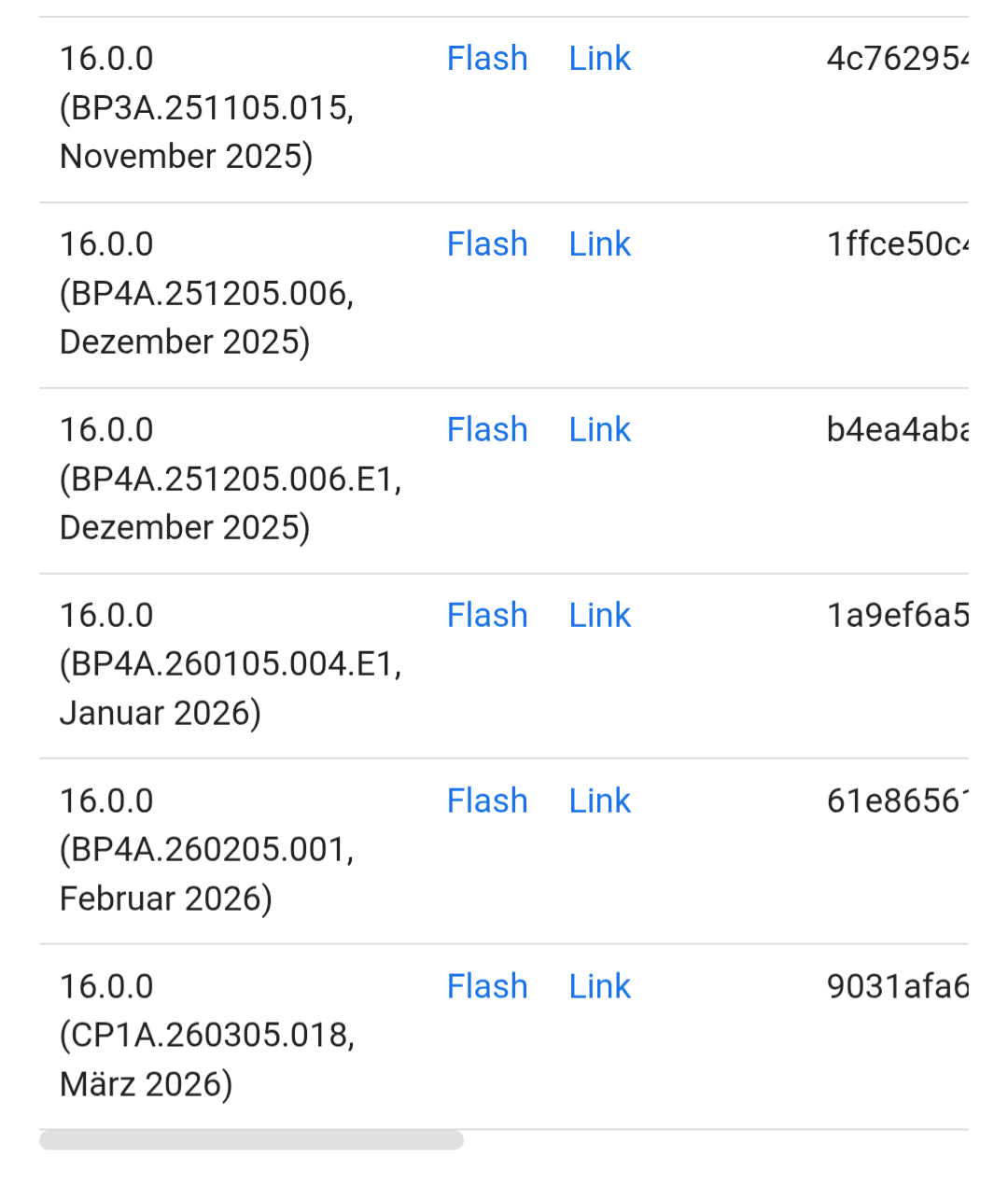Image resolution: width=1008 pixels, height=1198 pixels.
Task: Open Flash for BP4A.260105.004.E1 Januar 2026
Action: pos(487,616)
